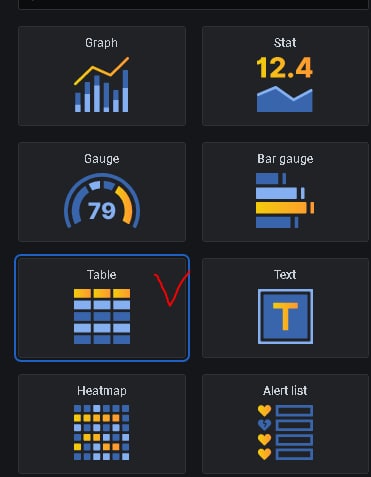Choose the Text panel type
This screenshot has height=477, width=371.
click(x=285, y=308)
